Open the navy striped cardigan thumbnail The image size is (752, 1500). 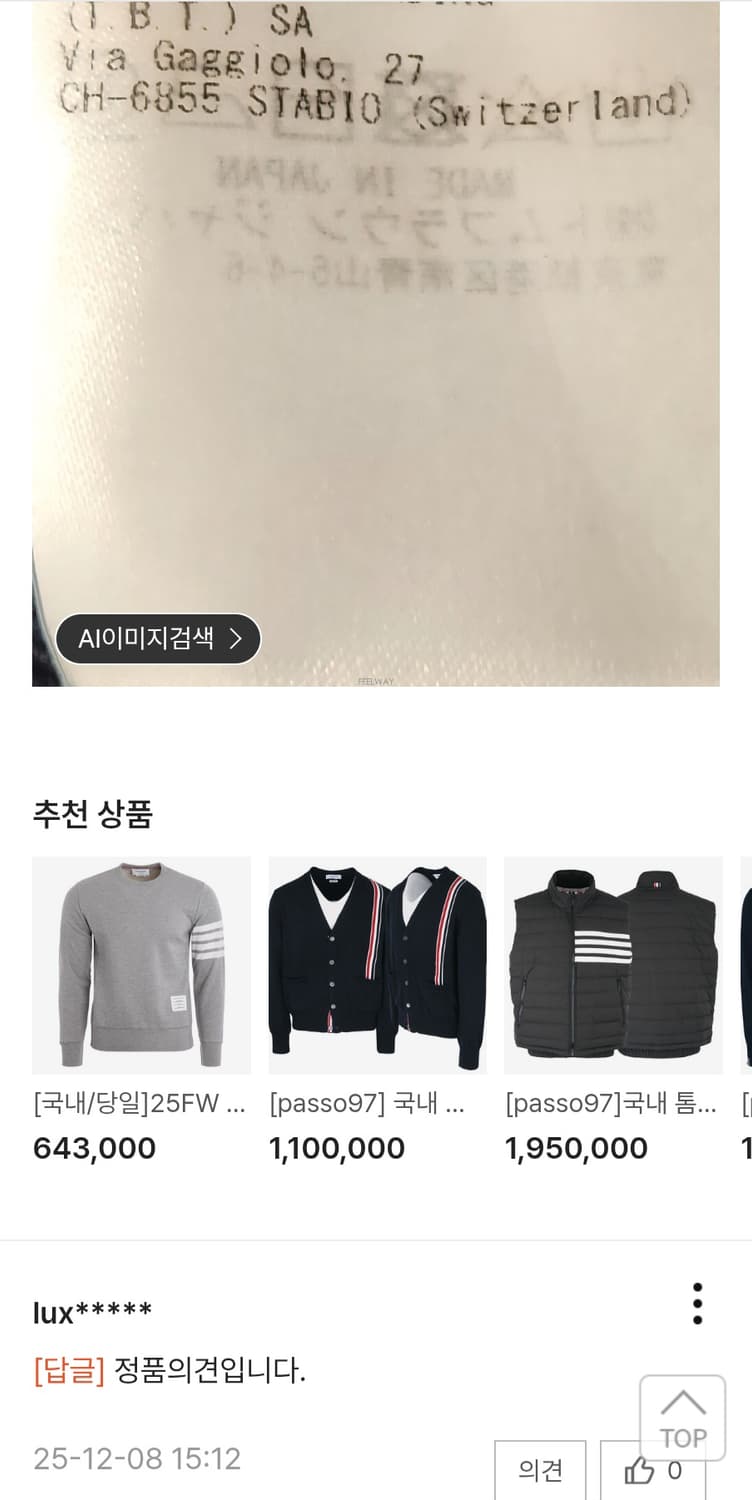(x=377, y=965)
